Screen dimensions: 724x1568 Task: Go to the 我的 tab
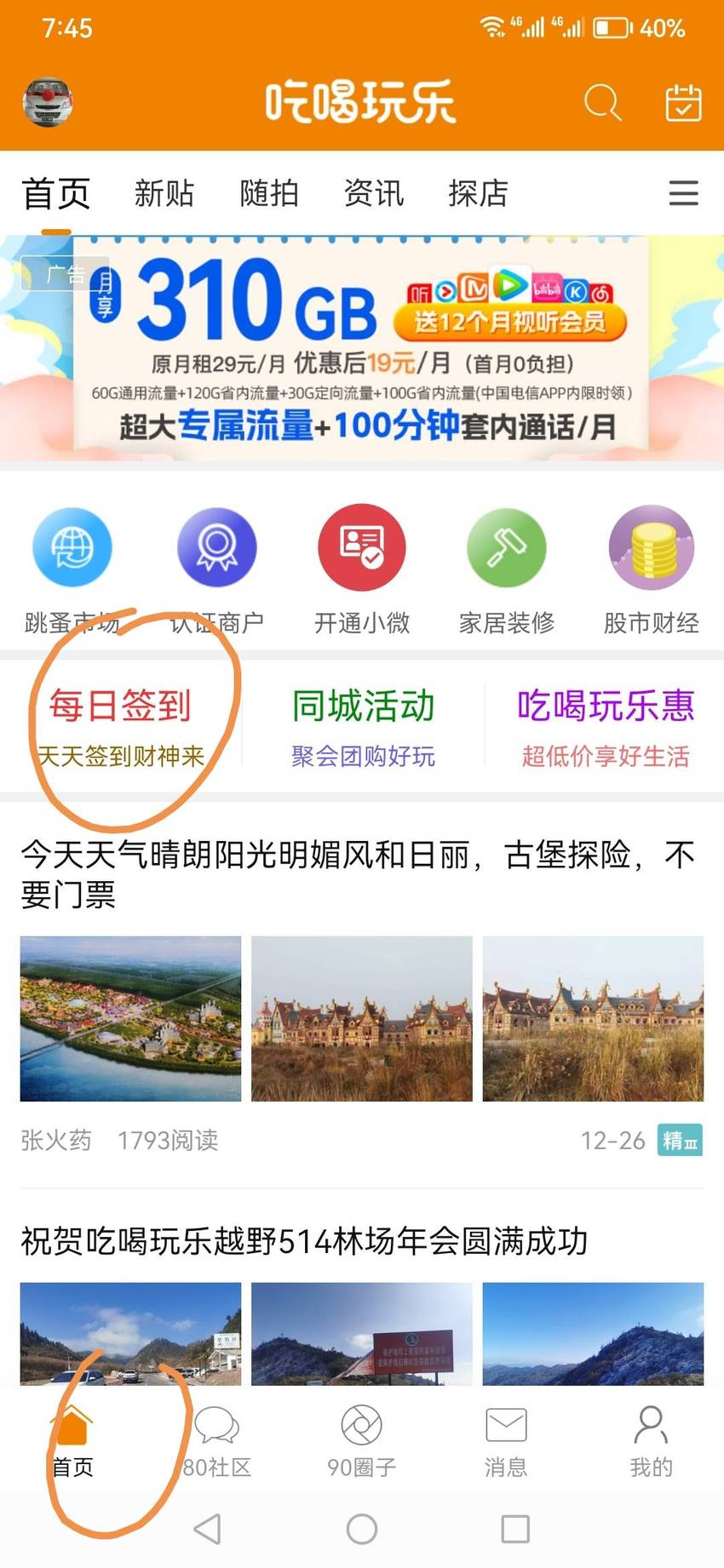pyautogui.click(x=652, y=1440)
